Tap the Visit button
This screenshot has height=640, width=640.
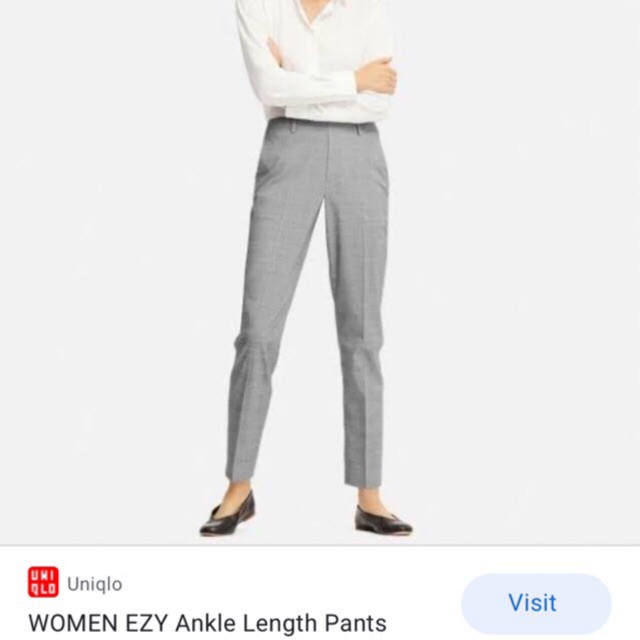(x=536, y=603)
